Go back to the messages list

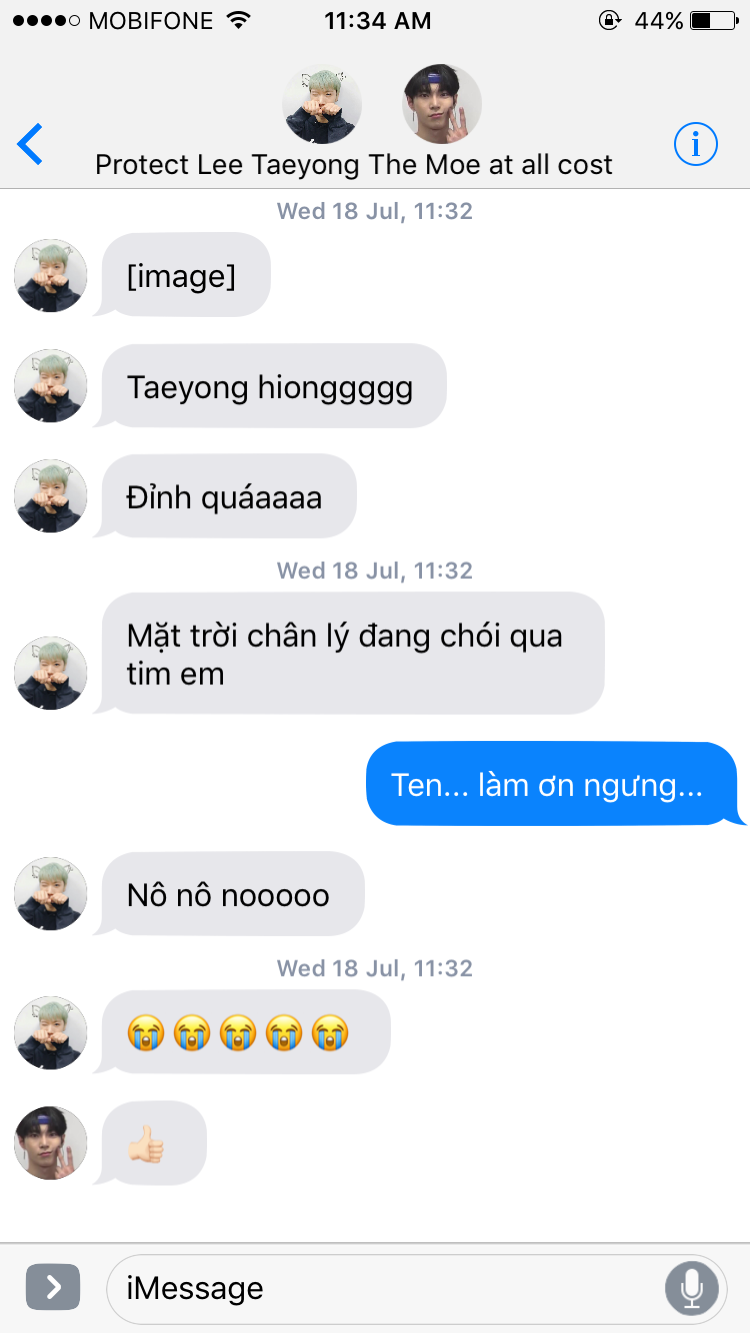31,144
